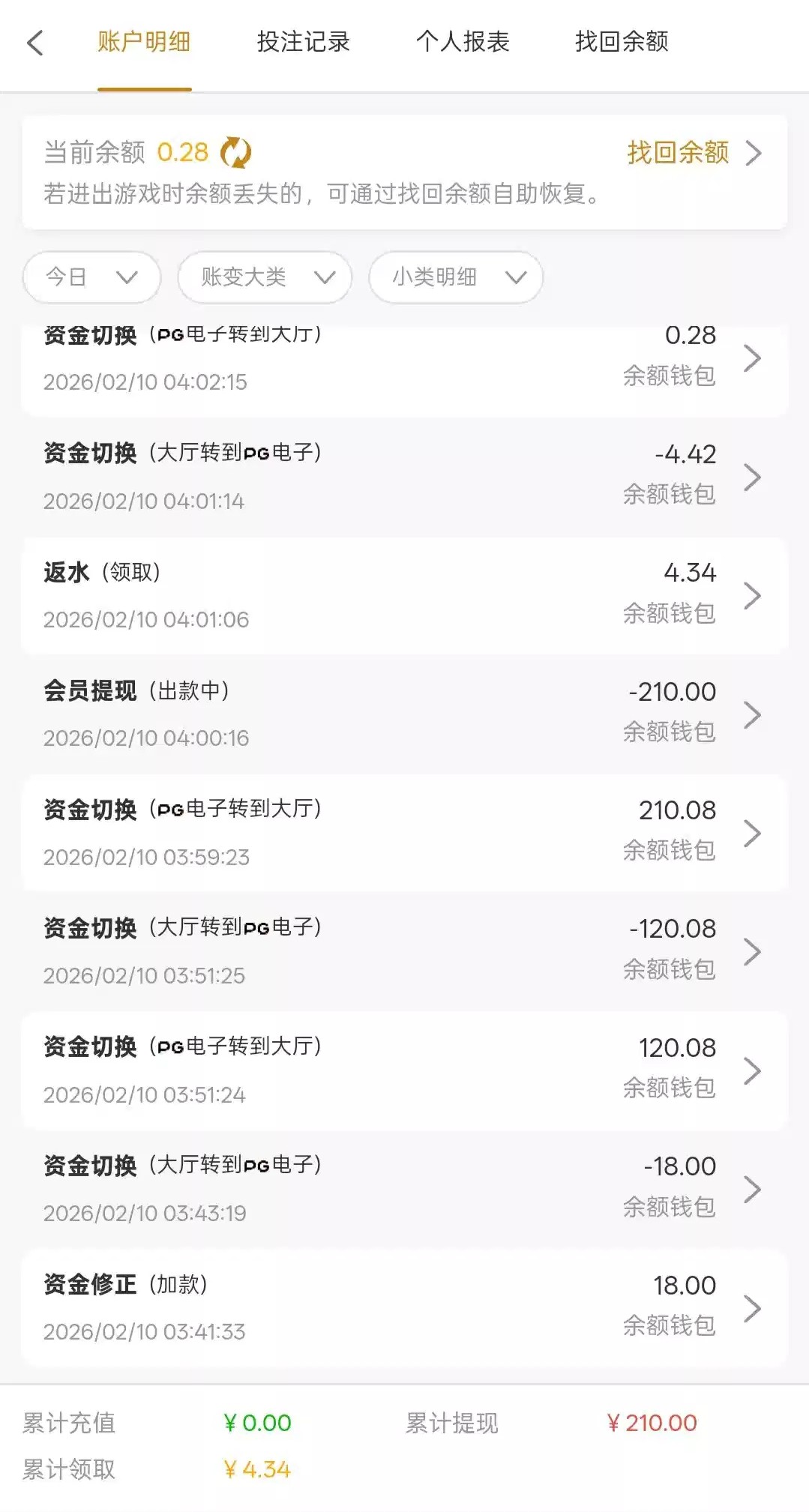809x1512 pixels.
Task: Open the -18.00 transfer record
Action: [405, 1189]
